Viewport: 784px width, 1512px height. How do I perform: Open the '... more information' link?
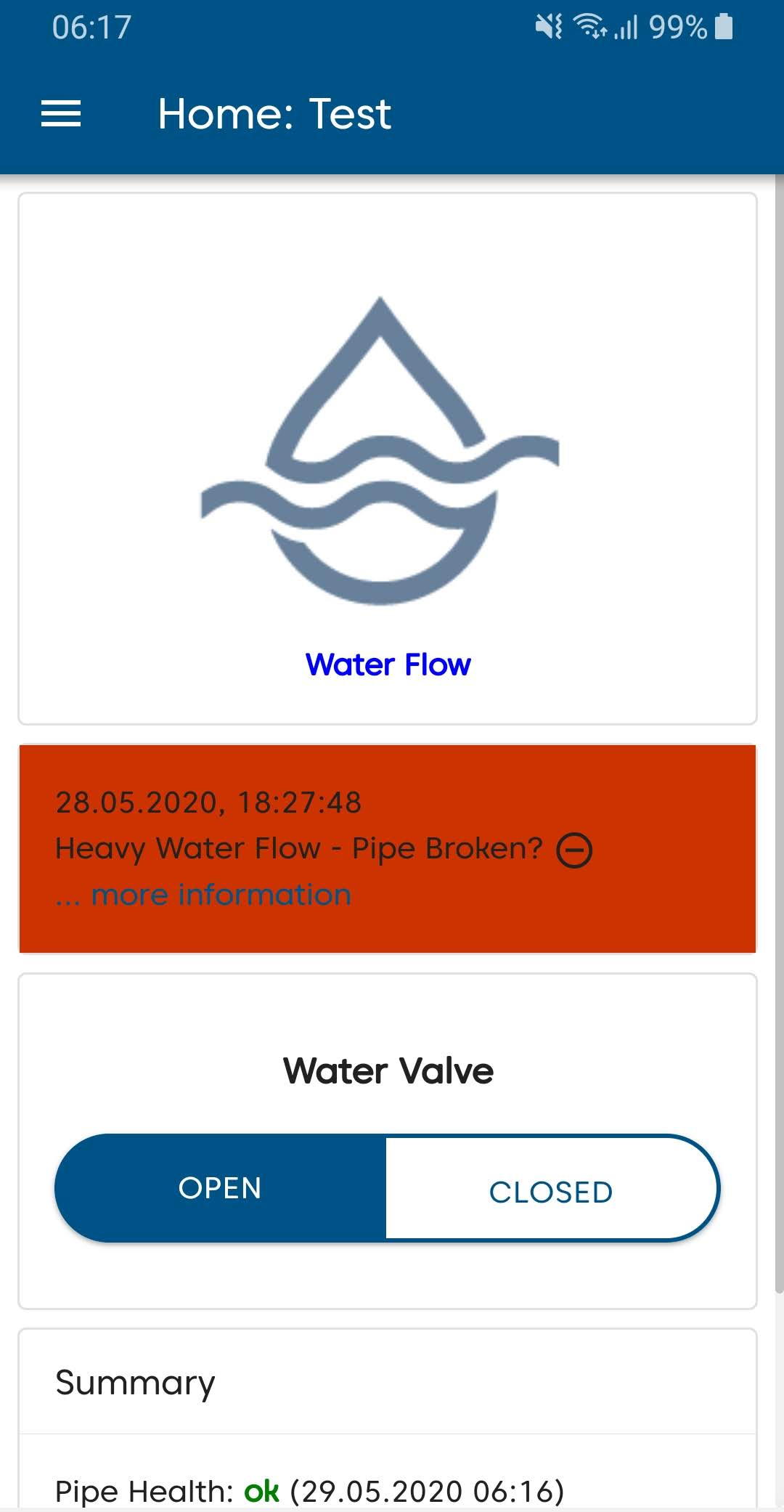202,895
